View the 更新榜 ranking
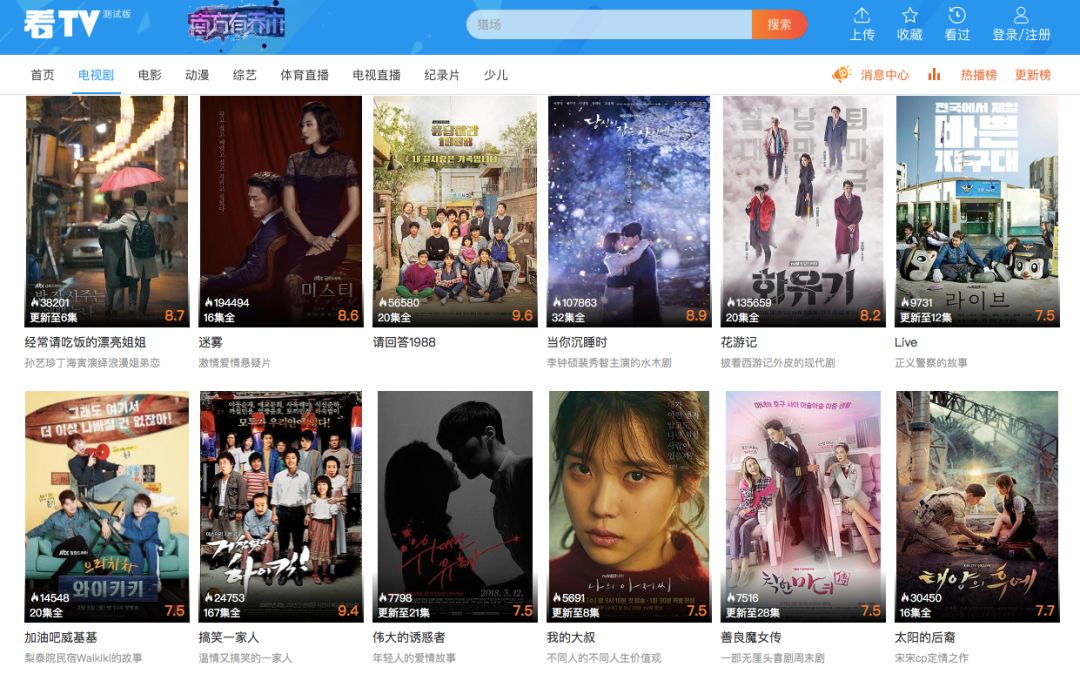This screenshot has height=674, width=1080. pyautogui.click(x=1032, y=75)
